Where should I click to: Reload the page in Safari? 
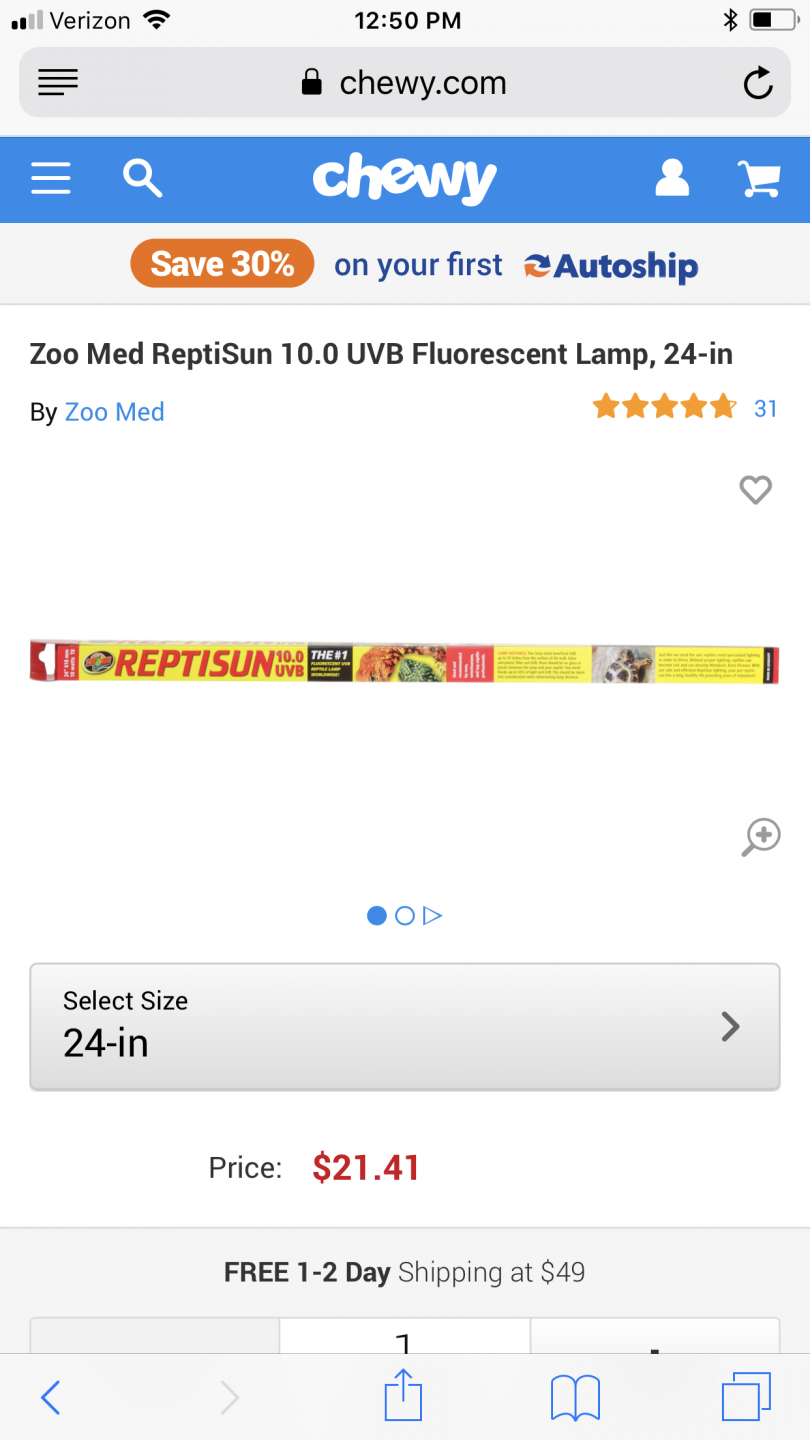[x=757, y=83]
